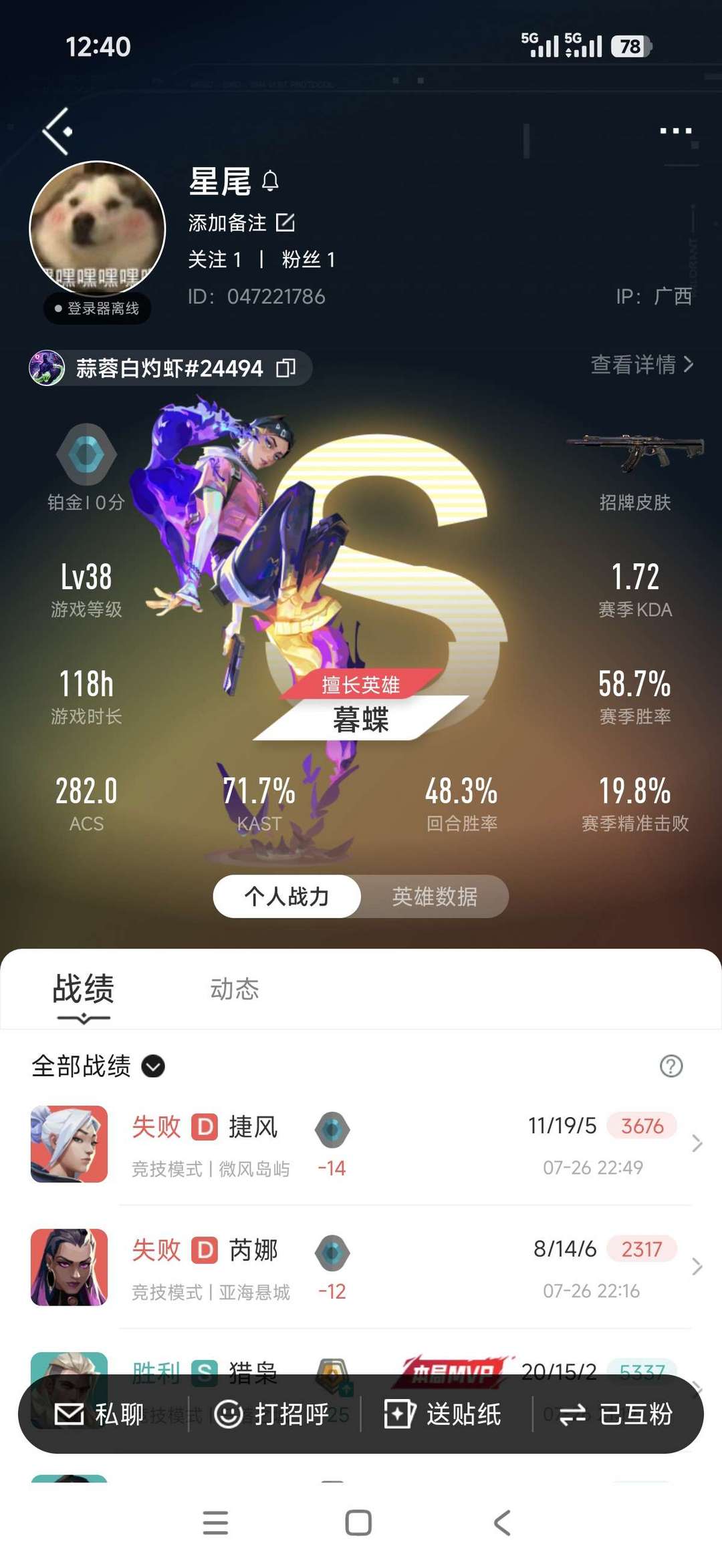
Task: Go back using the top-left arrow
Action: point(57,131)
